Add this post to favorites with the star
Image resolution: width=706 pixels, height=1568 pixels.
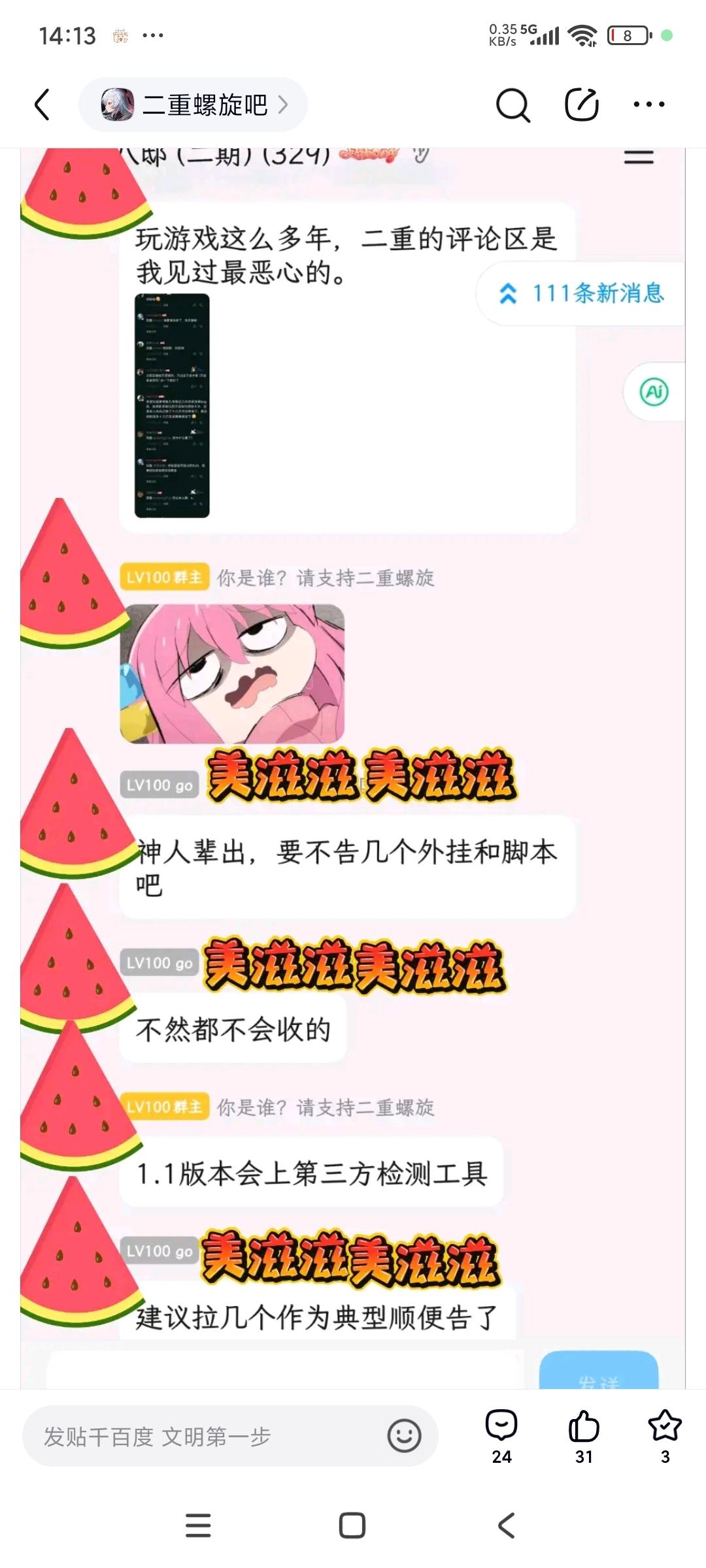click(x=665, y=1435)
